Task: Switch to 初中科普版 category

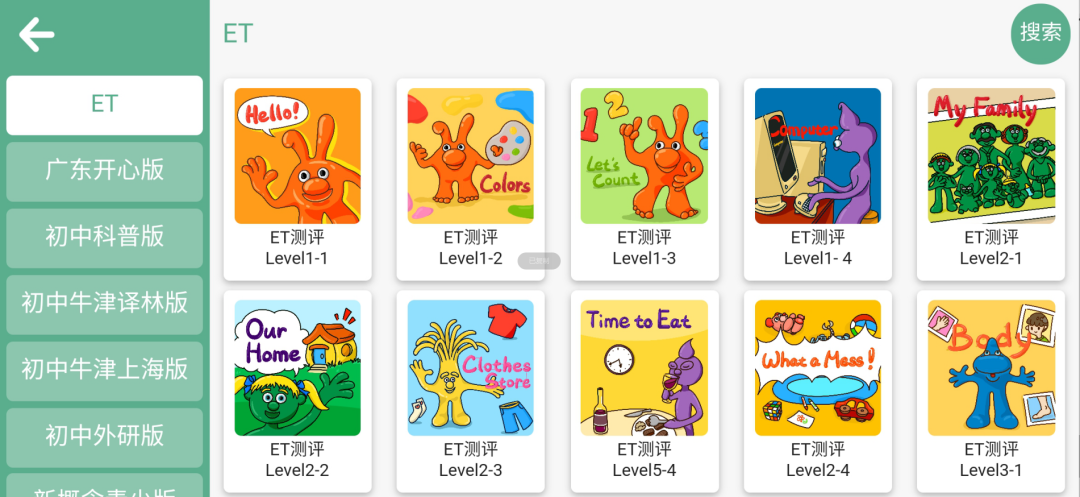Action: [104, 237]
